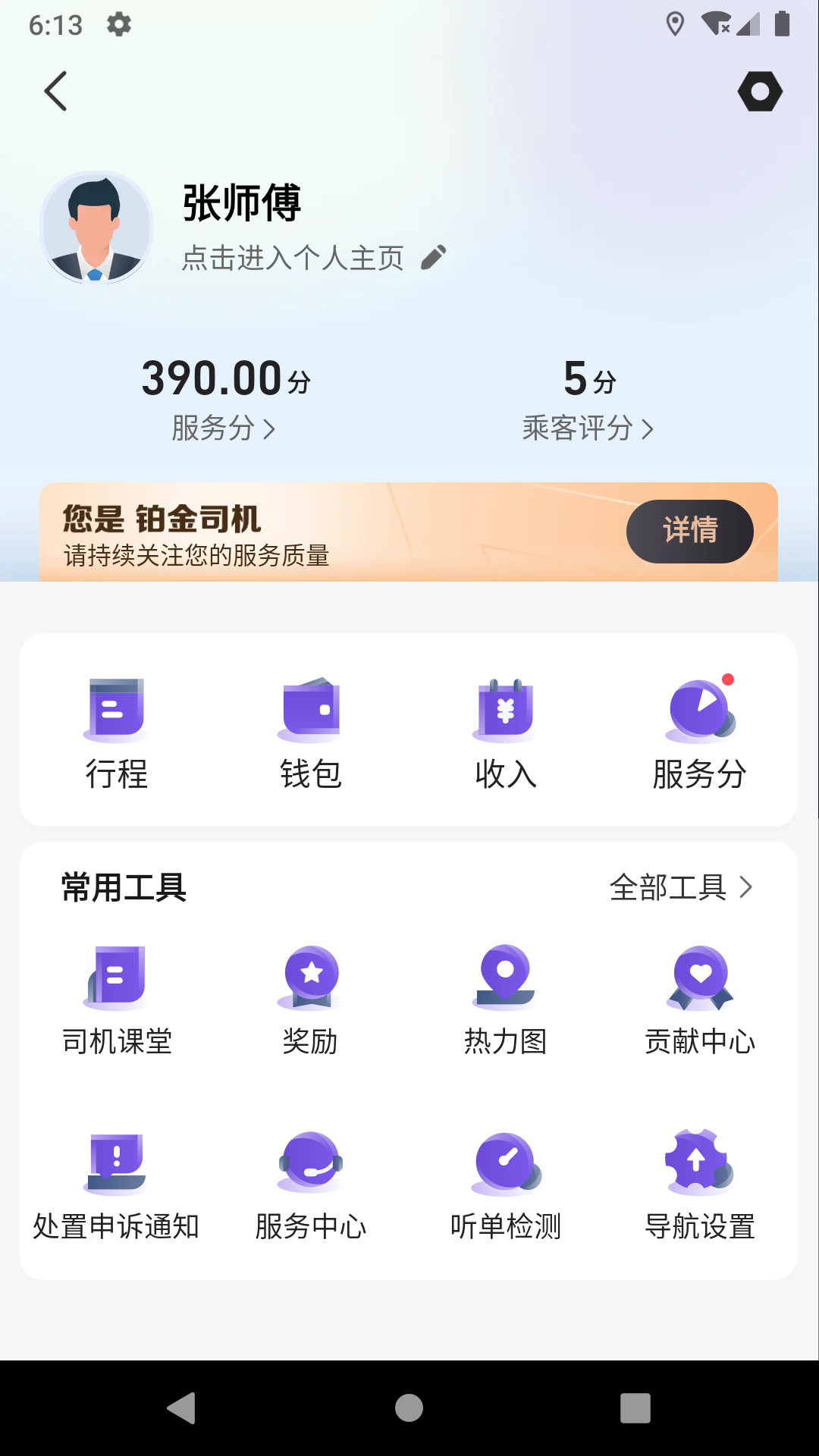819x1456 pixels.
Task: Open settings via the hexagon icon
Action: click(x=760, y=92)
